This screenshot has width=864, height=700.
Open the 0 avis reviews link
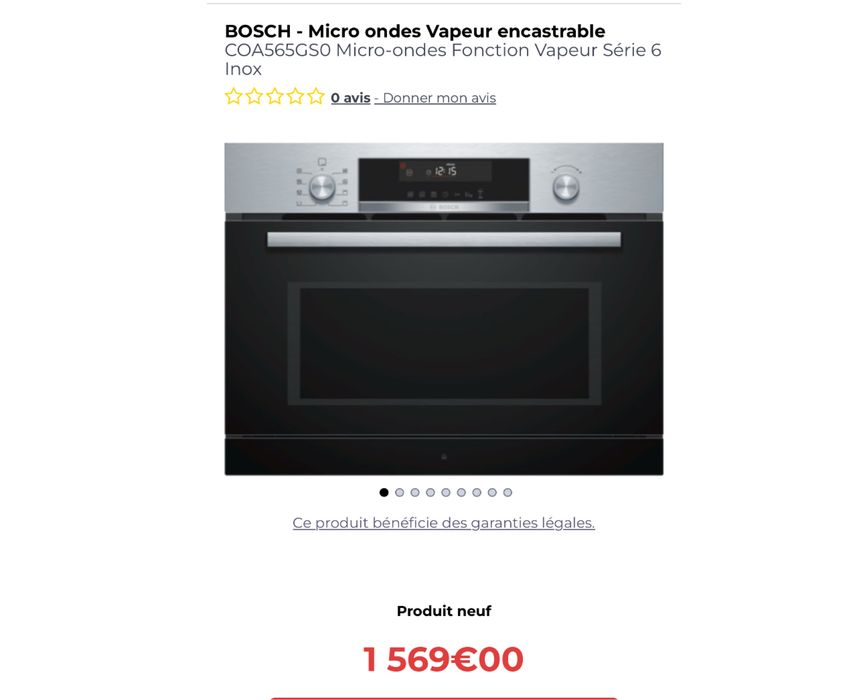pyautogui.click(x=350, y=98)
